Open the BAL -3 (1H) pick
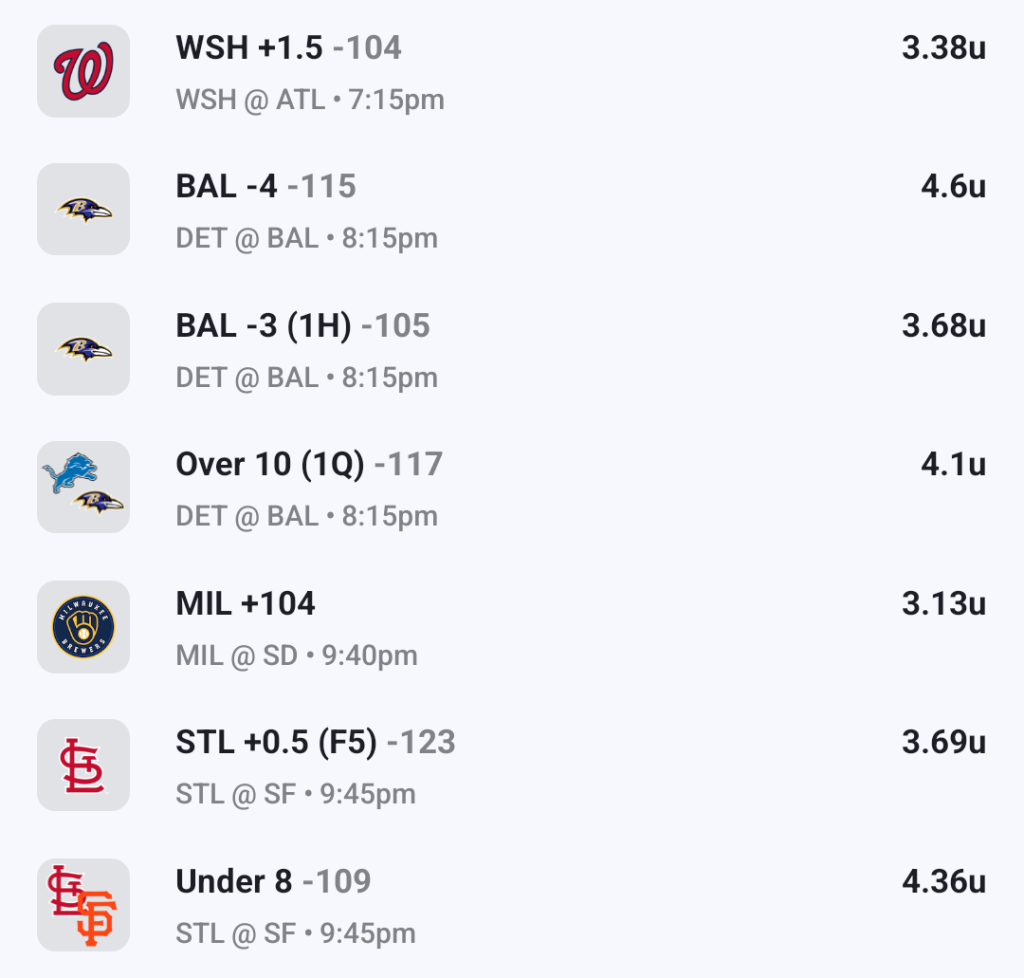The width and height of the screenshot is (1024, 978). [302, 326]
